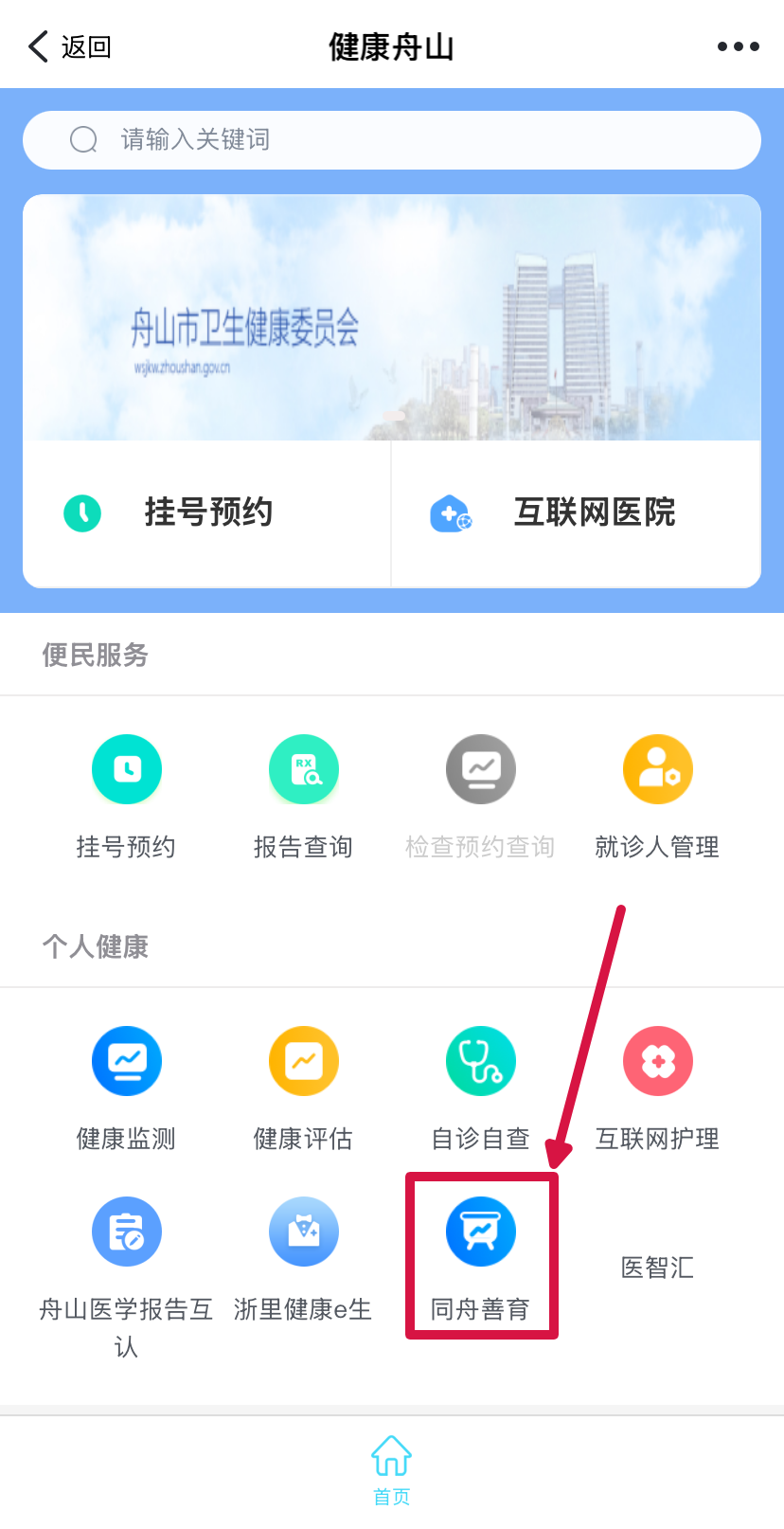Screen dimensions: 784x1529
Task: Open the 舟山市卫生健康委员会 banner
Action: [392, 318]
